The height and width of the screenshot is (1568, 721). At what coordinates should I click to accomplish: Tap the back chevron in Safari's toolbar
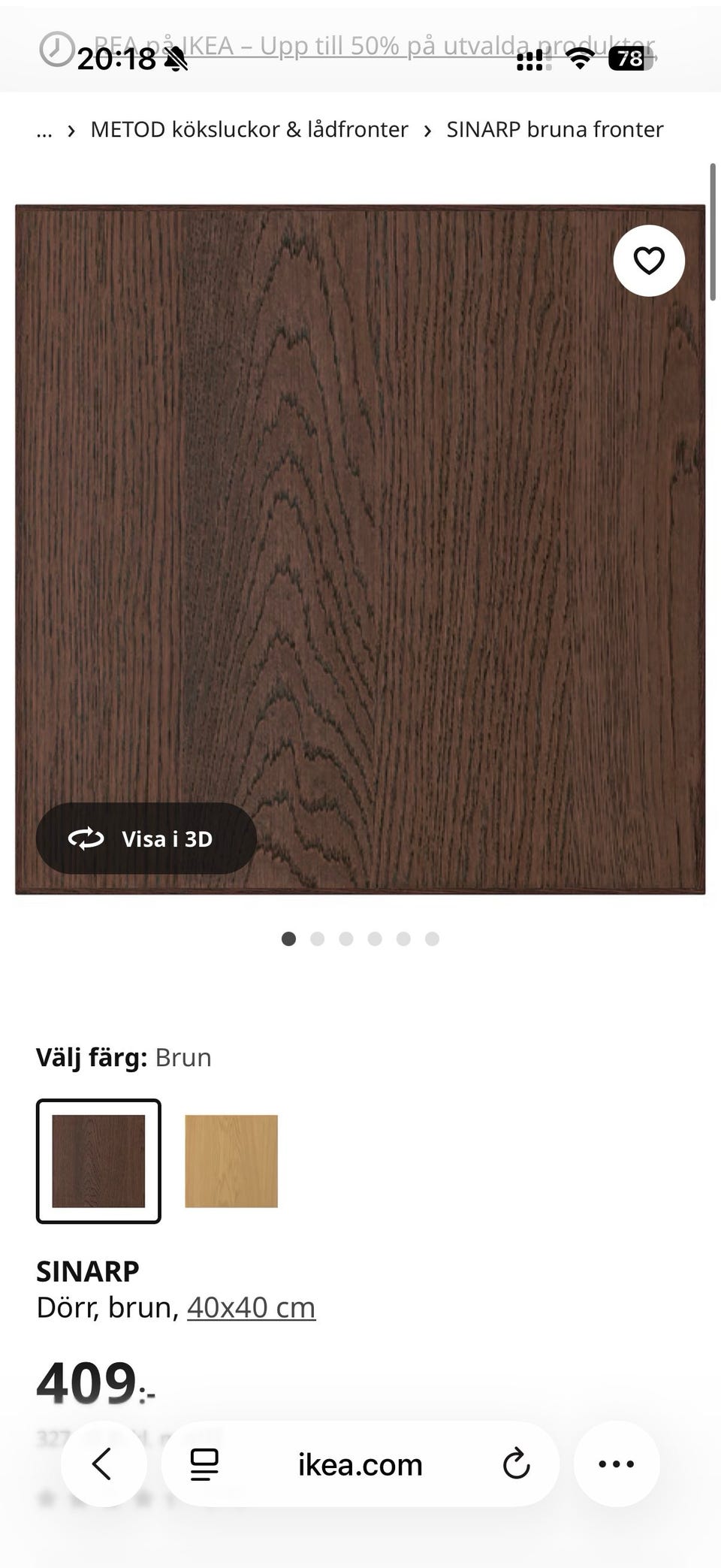coord(104,1464)
